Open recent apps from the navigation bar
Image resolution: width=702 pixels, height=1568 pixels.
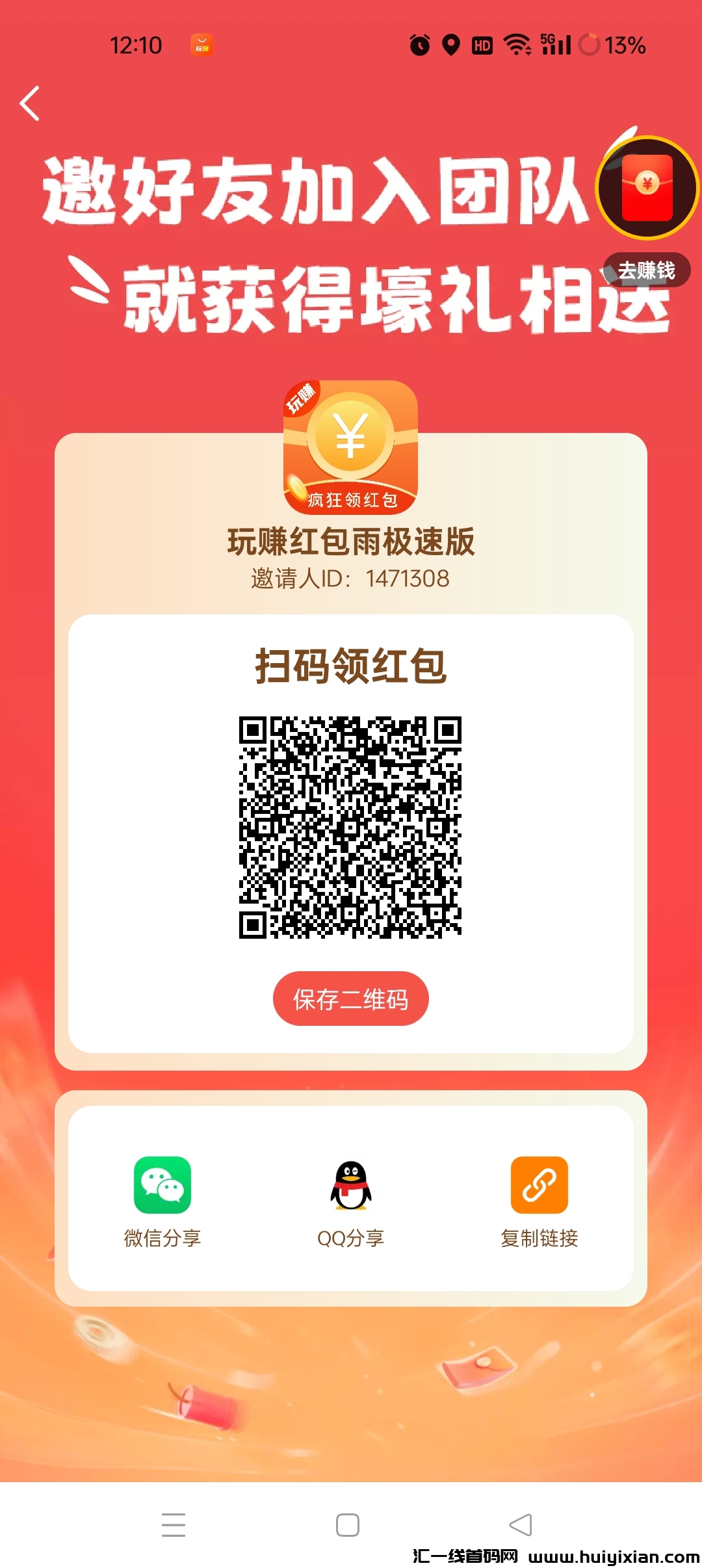pos(174,1524)
